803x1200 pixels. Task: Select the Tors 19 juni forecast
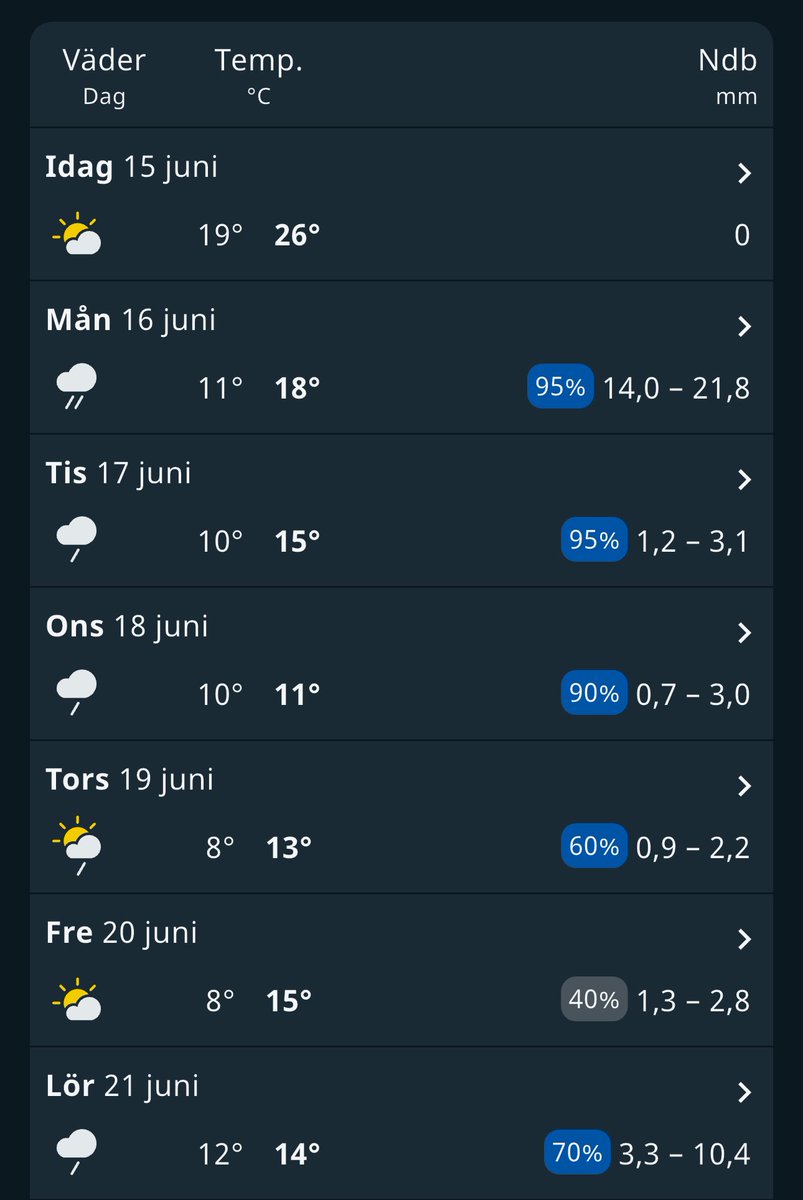coord(743,785)
